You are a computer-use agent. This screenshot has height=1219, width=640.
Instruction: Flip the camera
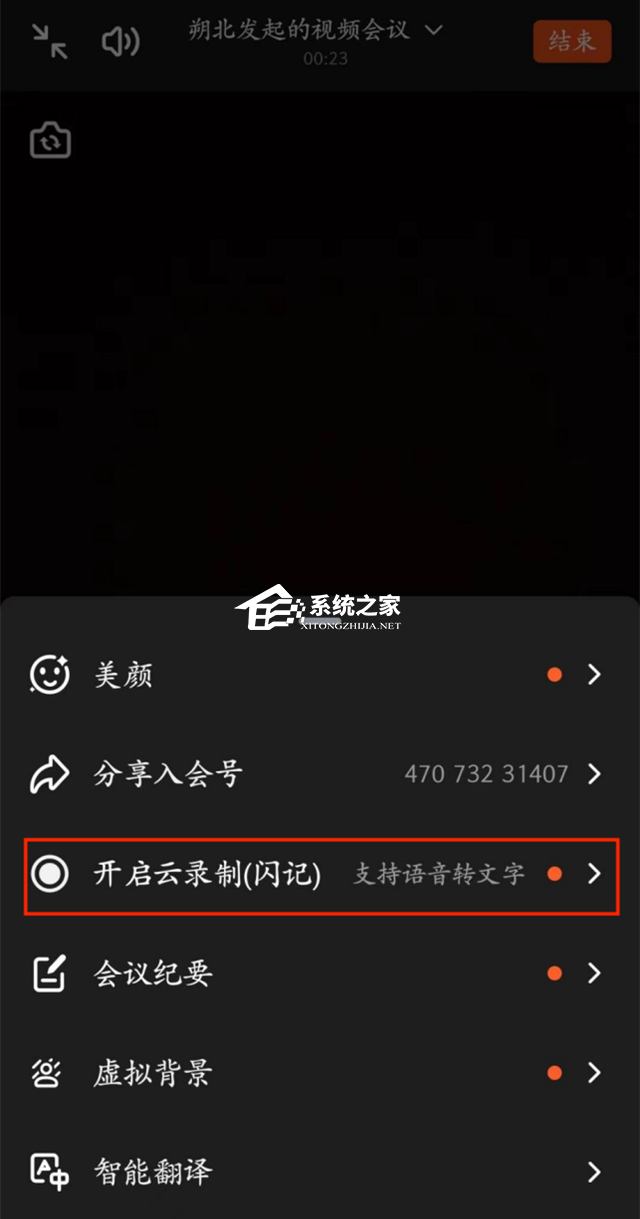50,141
